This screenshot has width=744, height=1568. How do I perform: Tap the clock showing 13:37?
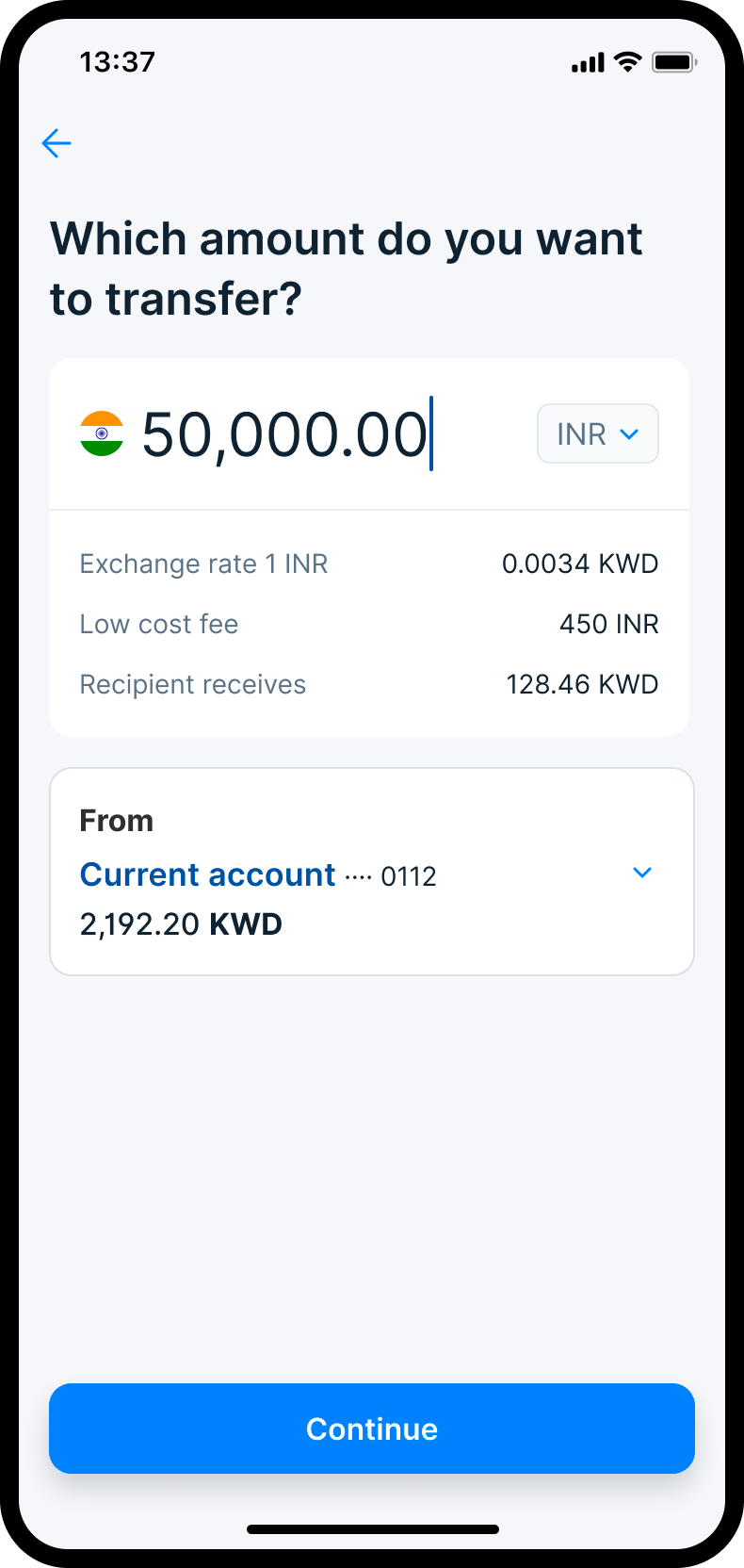coord(119,61)
